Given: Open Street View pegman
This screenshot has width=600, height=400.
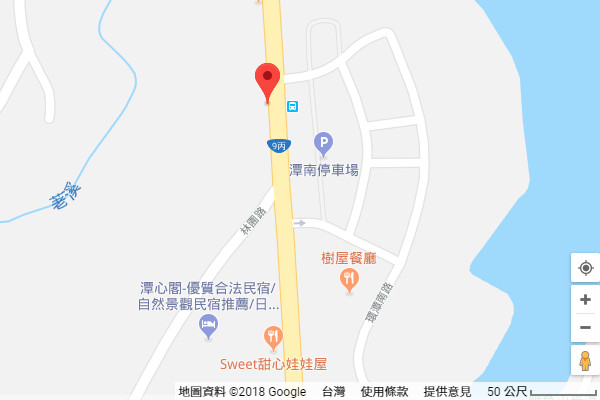Looking at the screenshot, I should [x=585, y=360].
